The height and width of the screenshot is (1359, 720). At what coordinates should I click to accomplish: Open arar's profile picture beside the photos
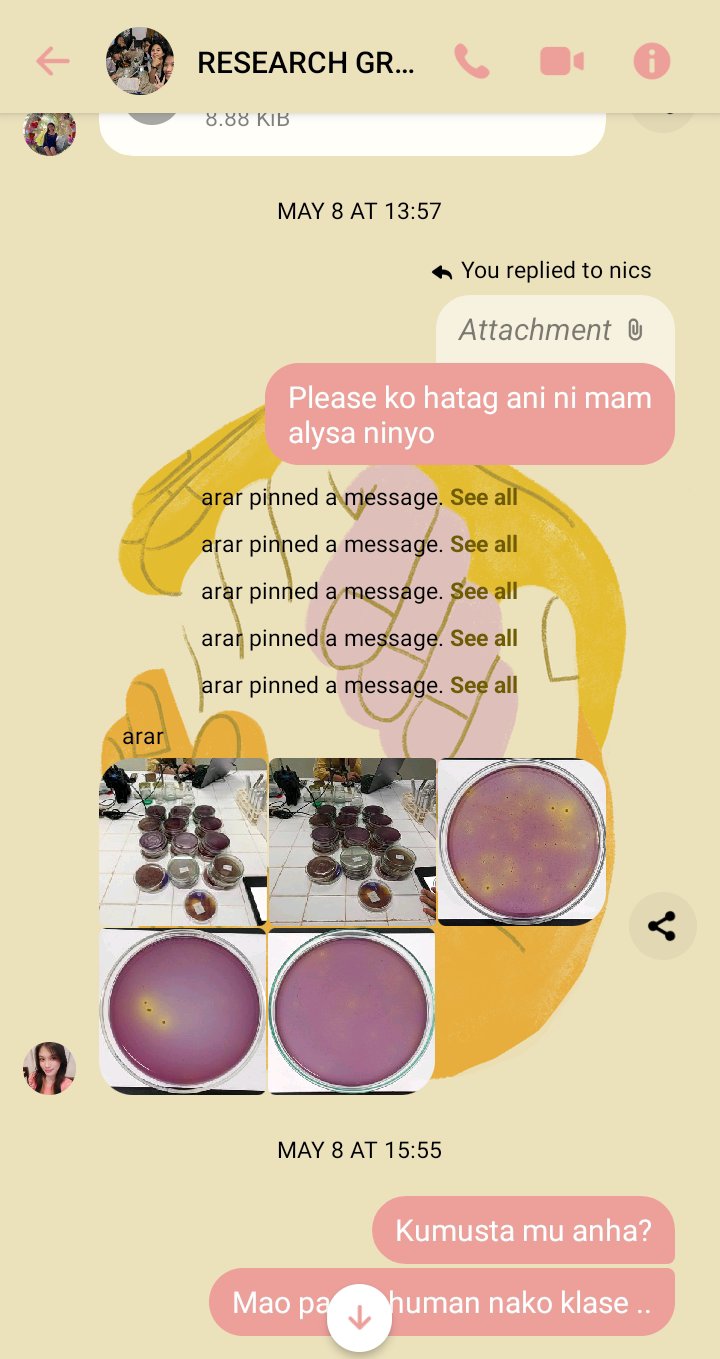tap(50, 1068)
